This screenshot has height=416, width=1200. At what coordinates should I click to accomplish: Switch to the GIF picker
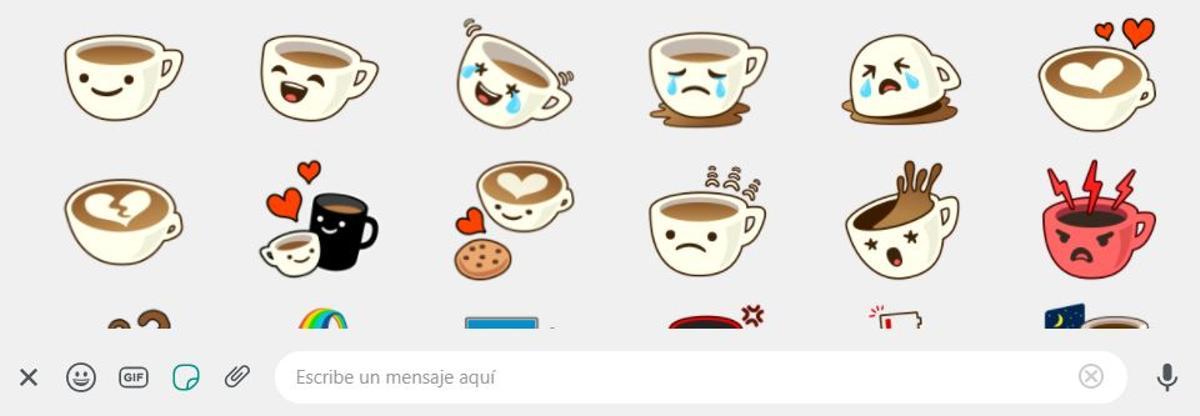133,377
